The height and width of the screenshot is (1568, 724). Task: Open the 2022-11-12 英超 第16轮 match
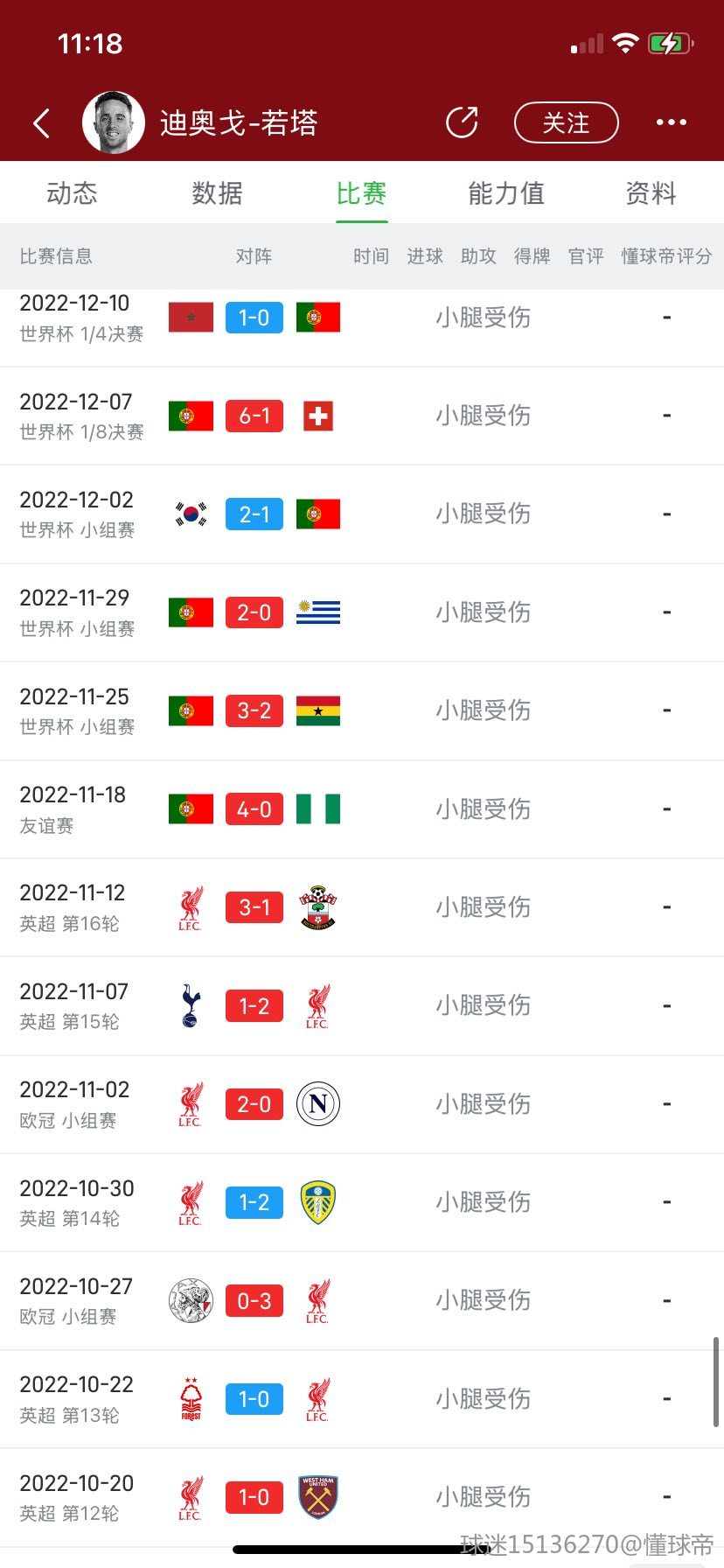362,907
